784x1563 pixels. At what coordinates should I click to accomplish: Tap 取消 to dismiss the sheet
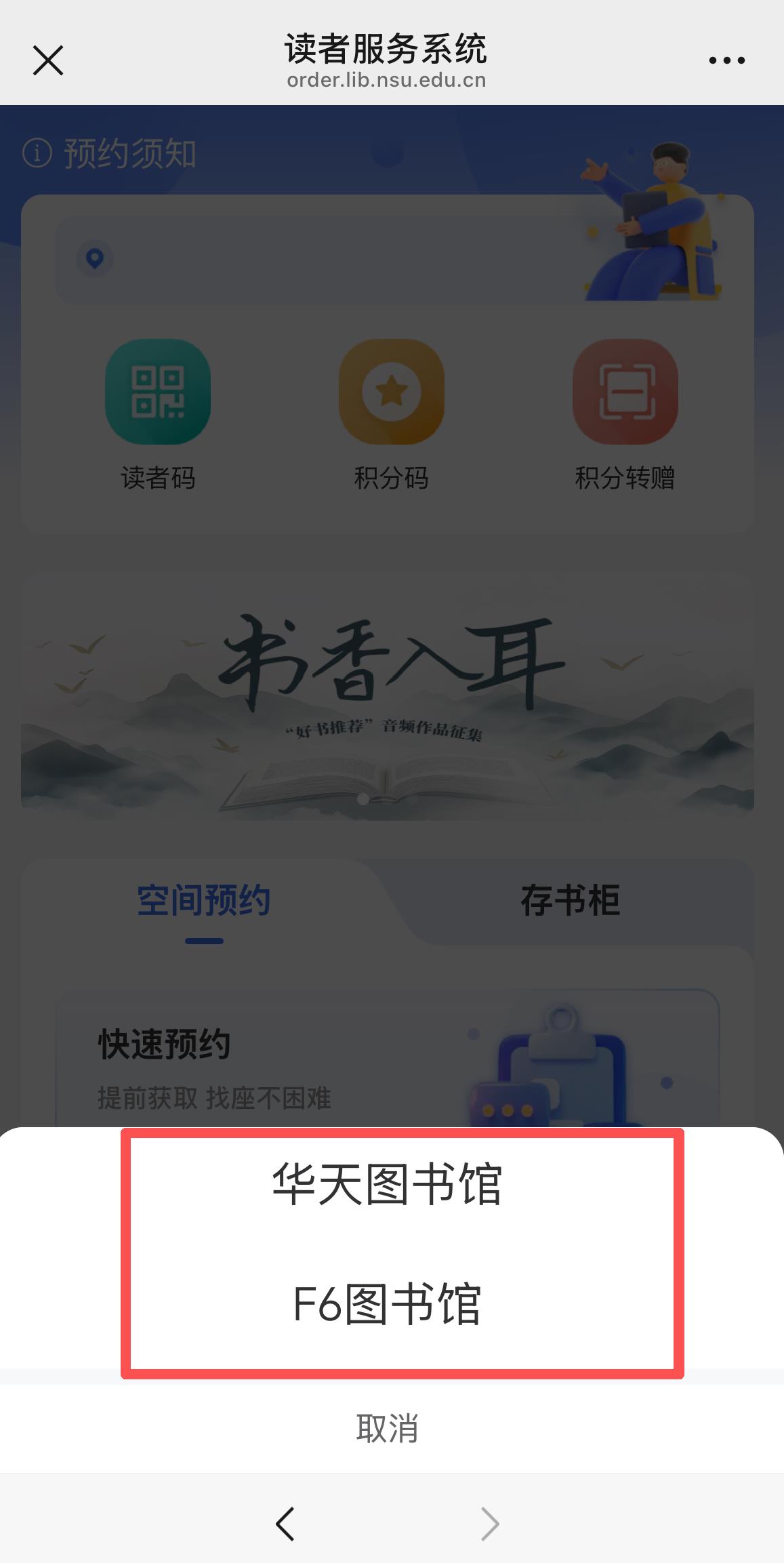tap(387, 1427)
